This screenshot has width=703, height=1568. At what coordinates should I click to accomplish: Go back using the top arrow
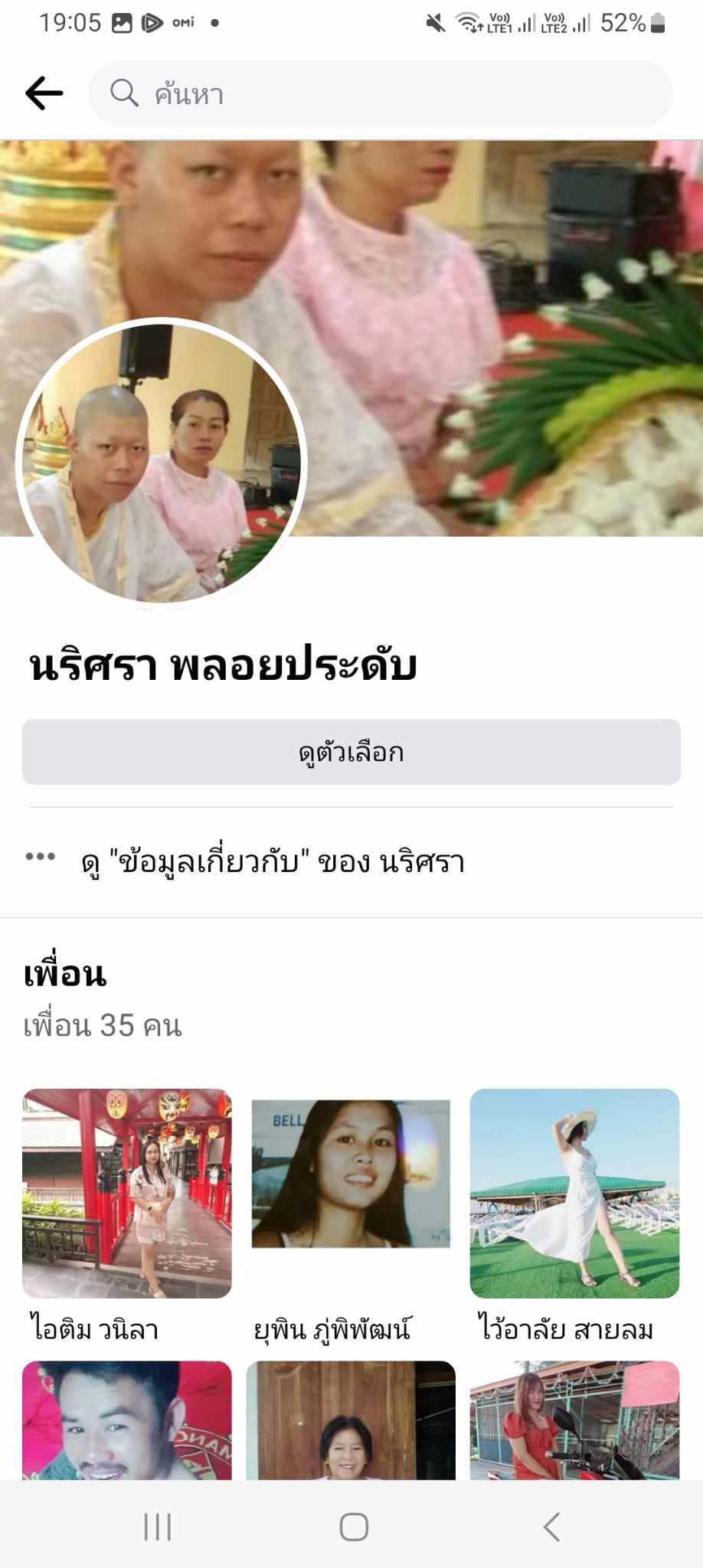tap(44, 93)
